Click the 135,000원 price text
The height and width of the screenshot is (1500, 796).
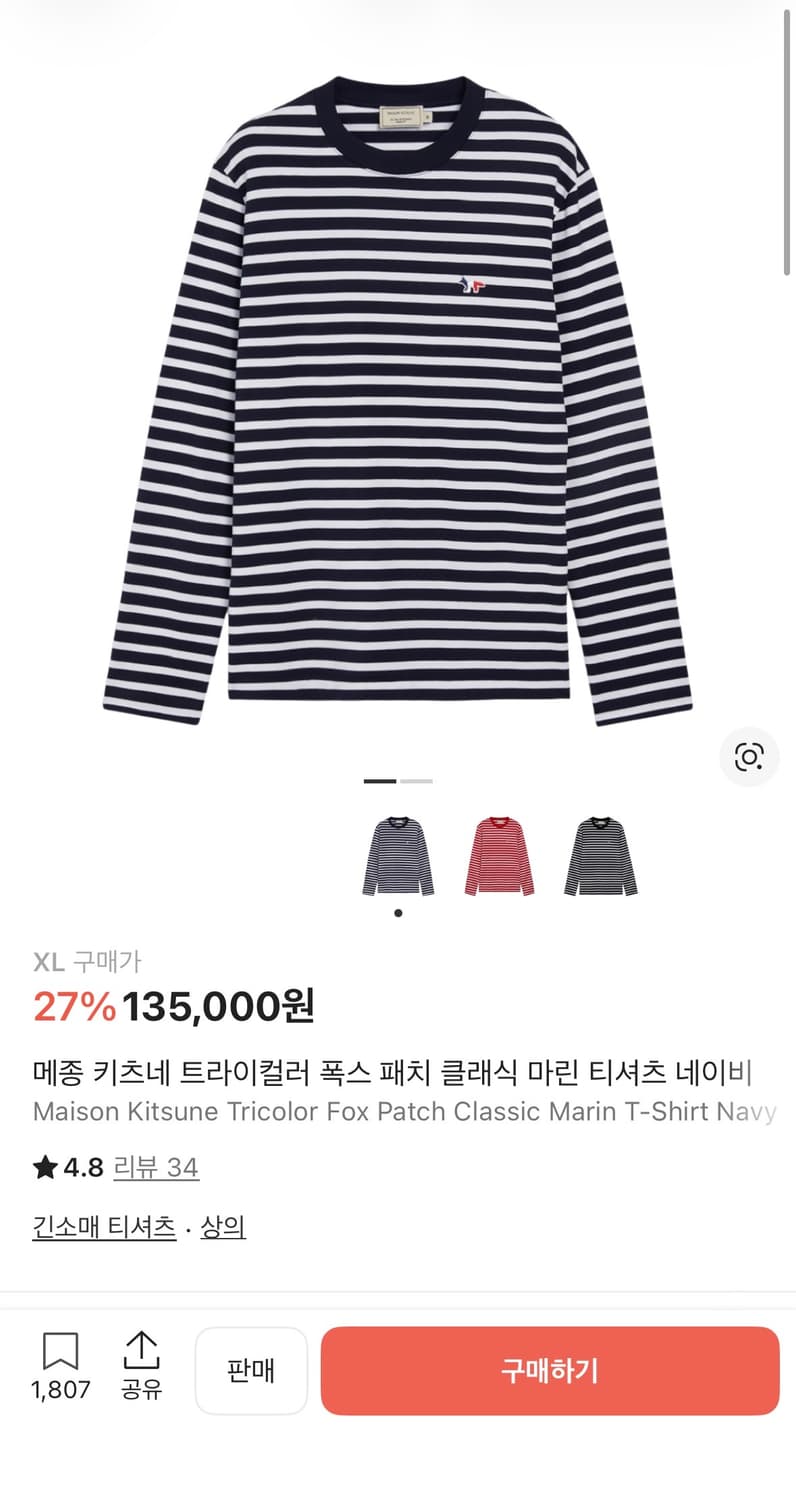pyautogui.click(x=218, y=1008)
